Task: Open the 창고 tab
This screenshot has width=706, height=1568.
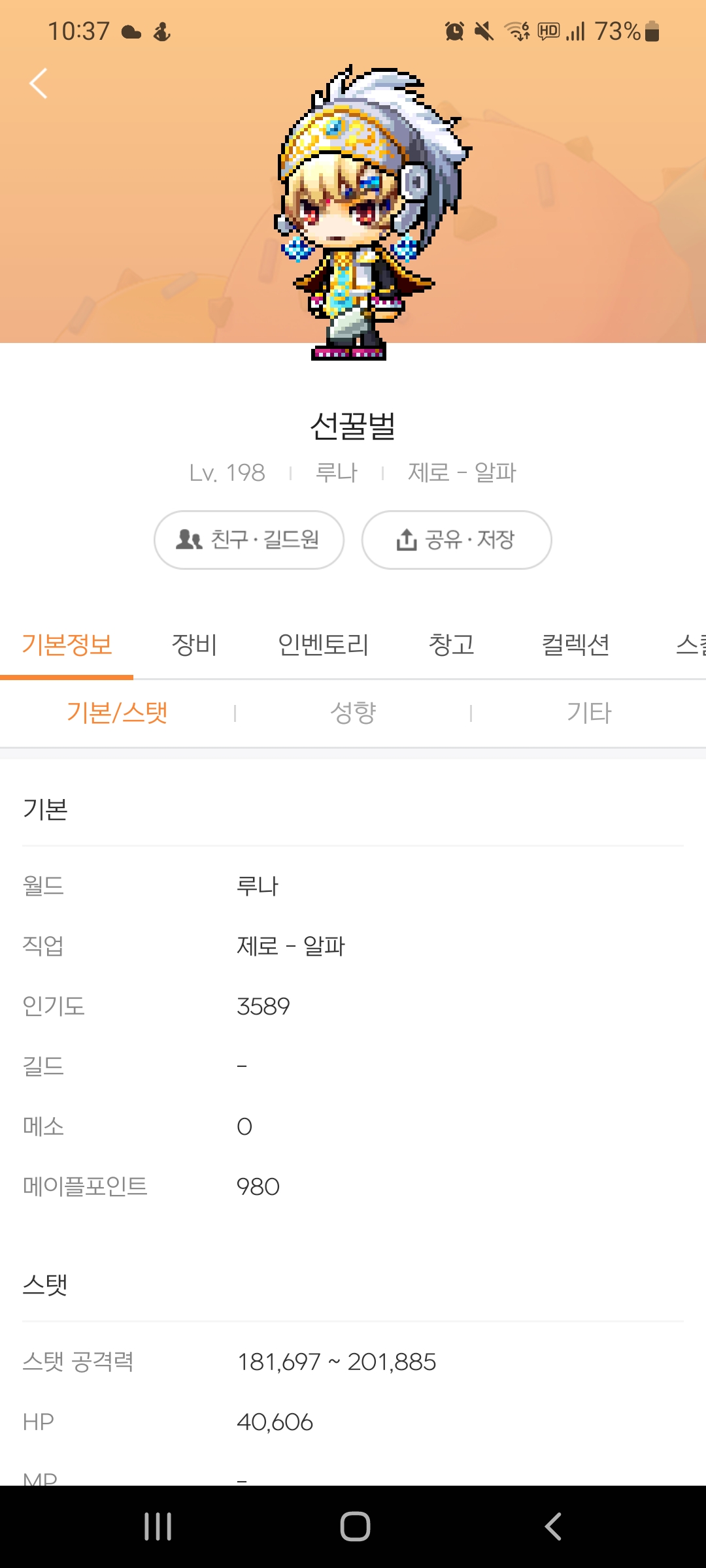Action: 451,644
